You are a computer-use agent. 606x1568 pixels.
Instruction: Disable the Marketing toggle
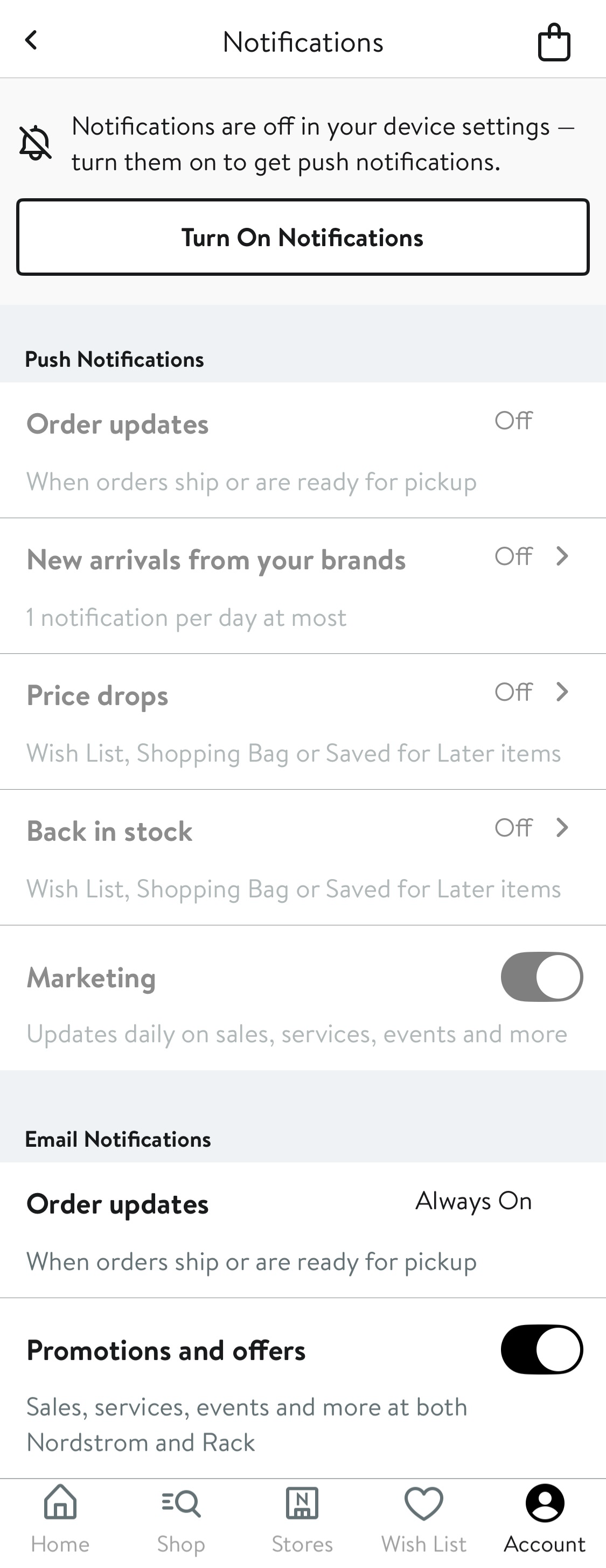(x=541, y=977)
